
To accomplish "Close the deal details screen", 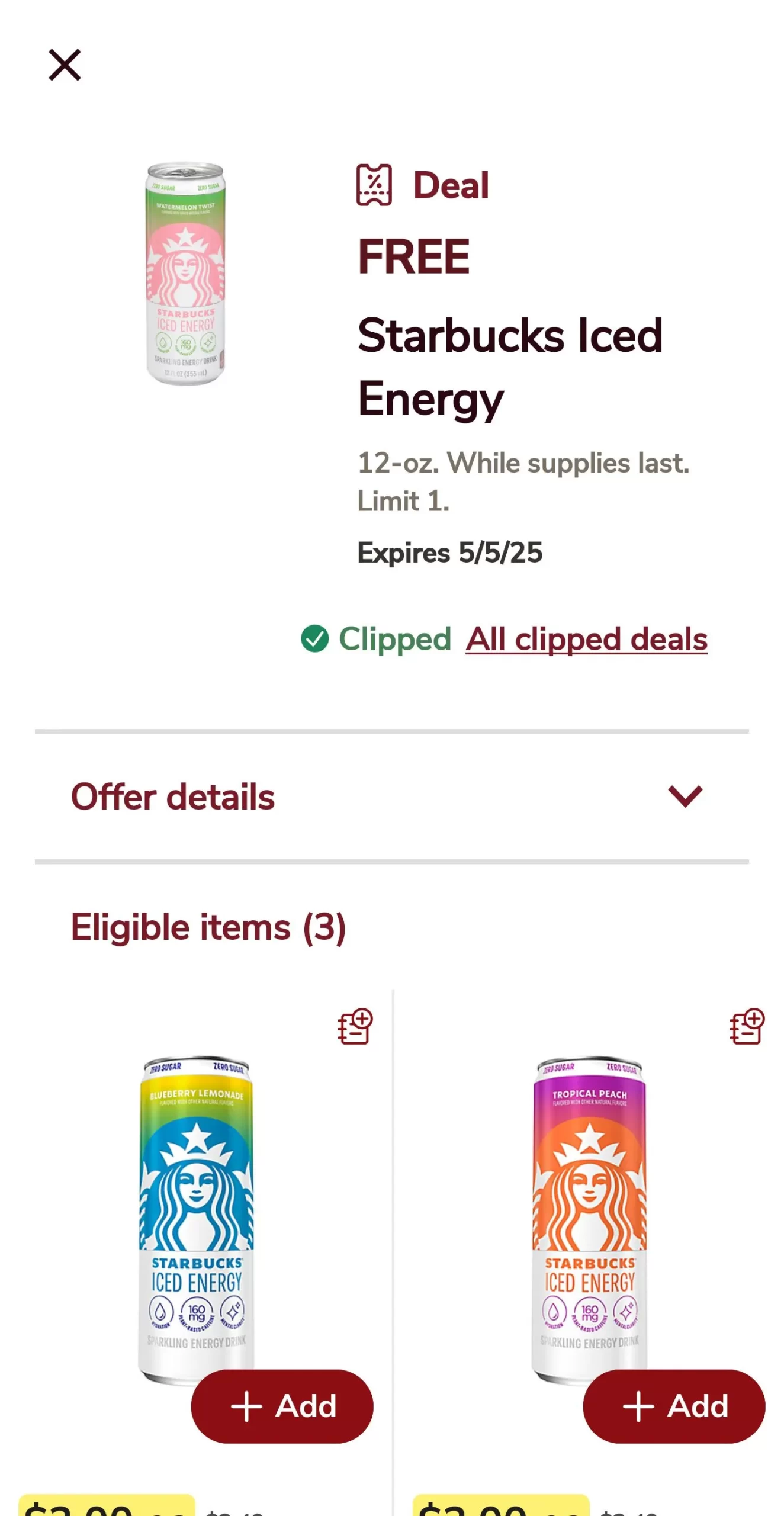I will tap(65, 65).
